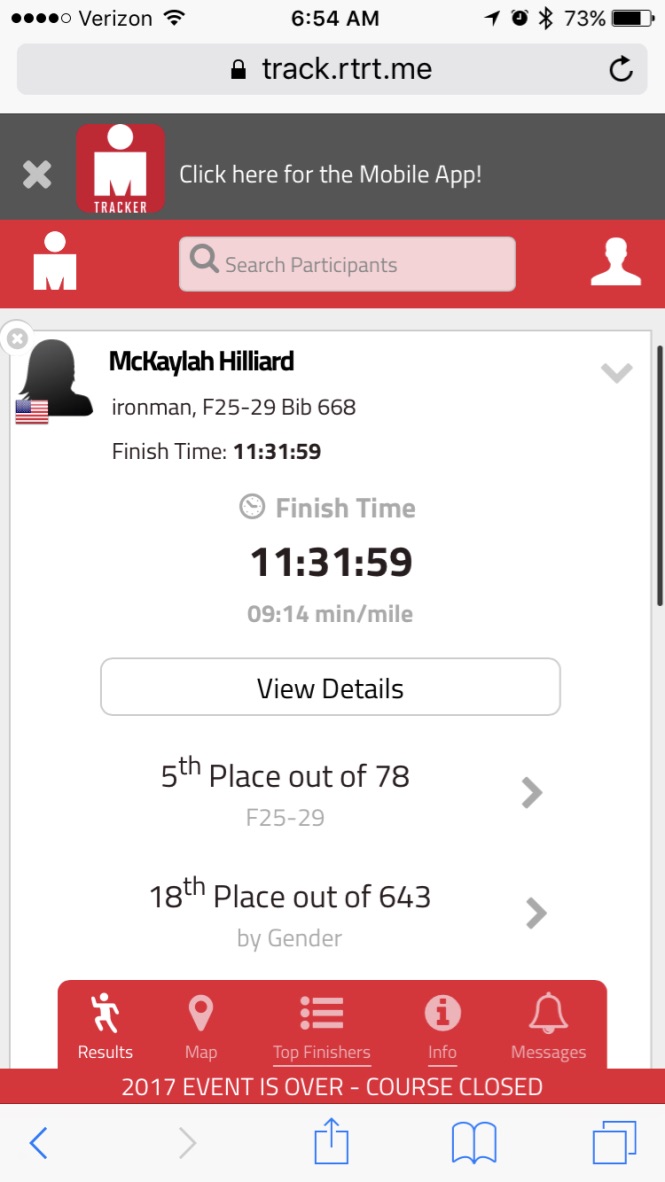
Task: Open the Safari share sheet
Action: pos(331,1140)
